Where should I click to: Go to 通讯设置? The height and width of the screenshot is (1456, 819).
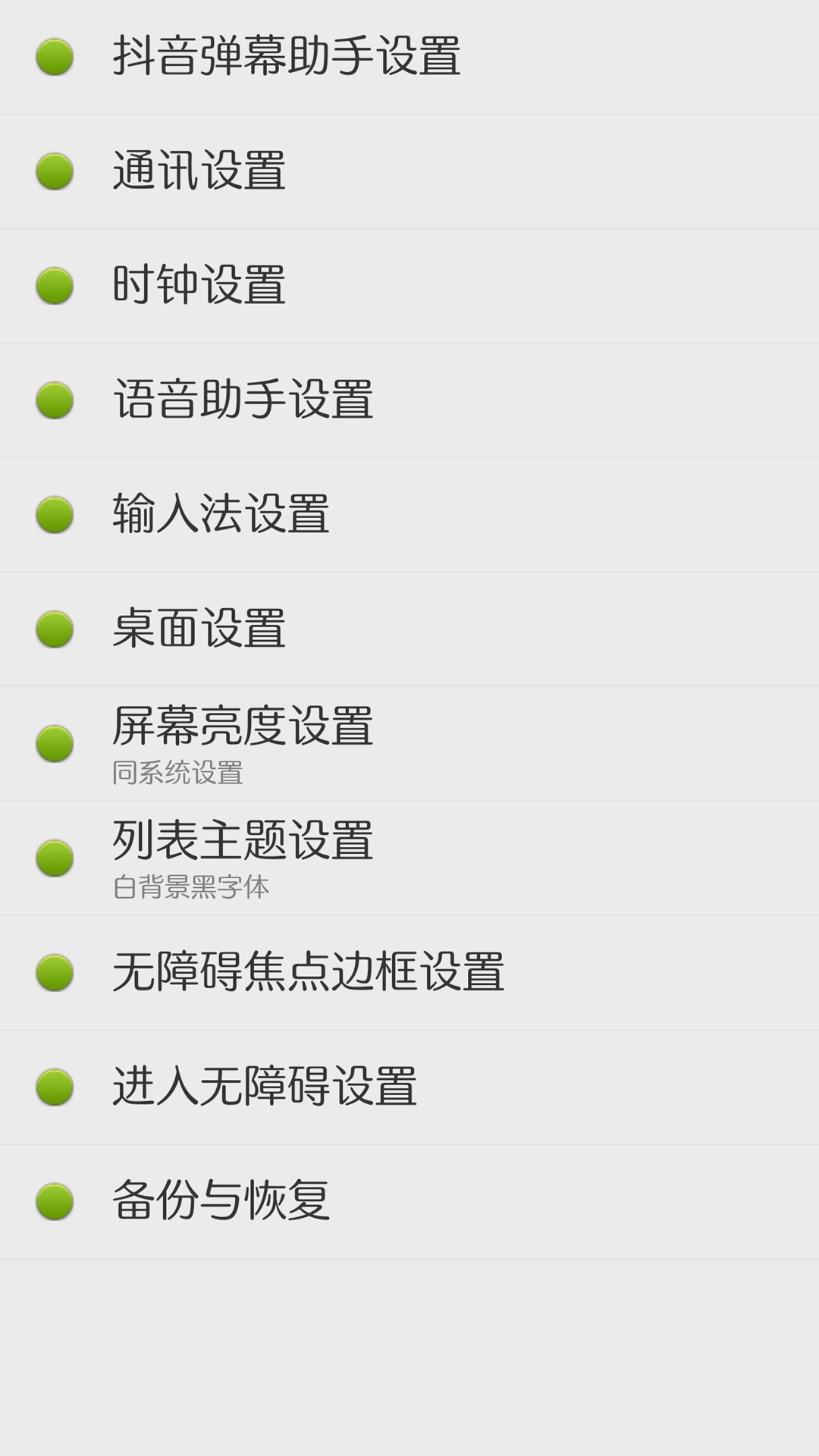[199, 171]
